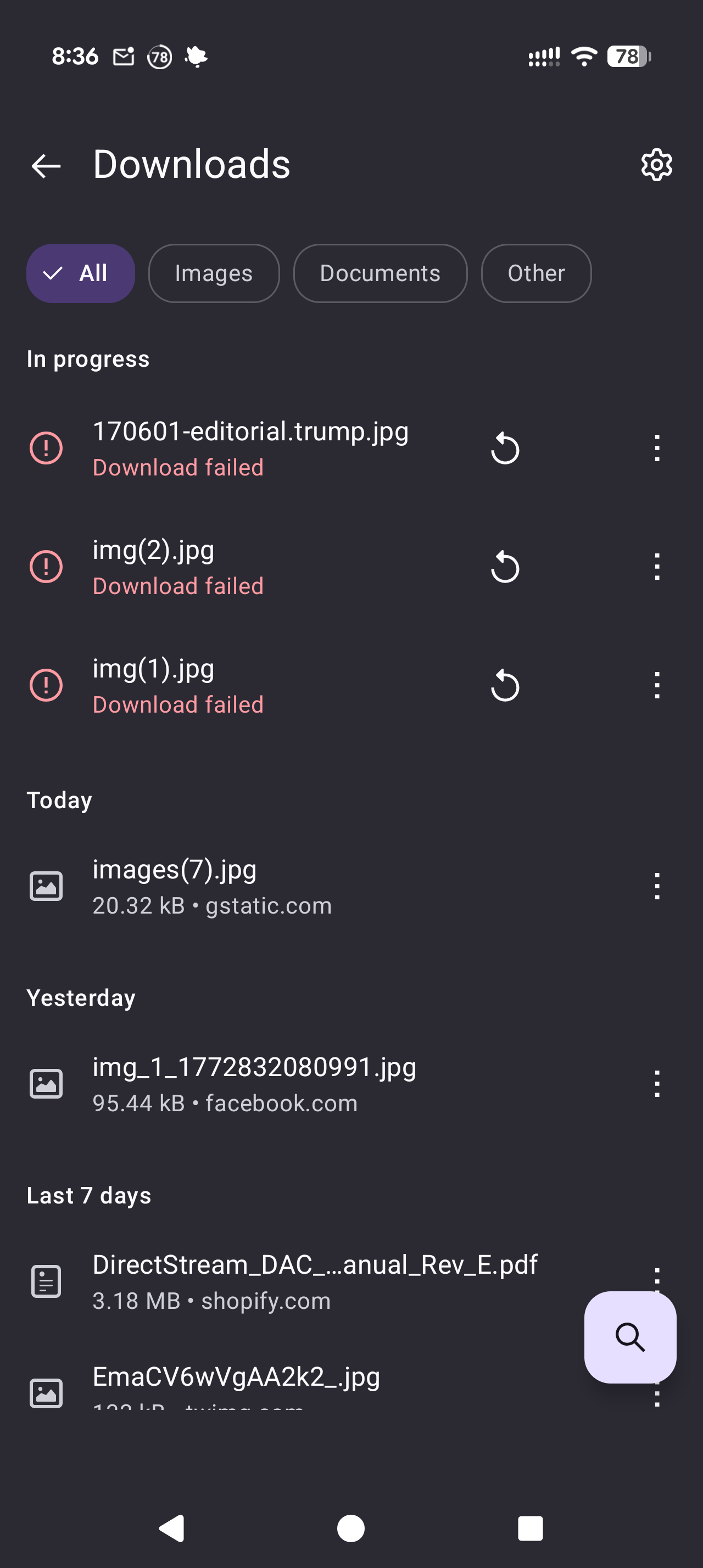Show Other file types
The height and width of the screenshot is (1568, 703).
pyautogui.click(x=535, y=273)
